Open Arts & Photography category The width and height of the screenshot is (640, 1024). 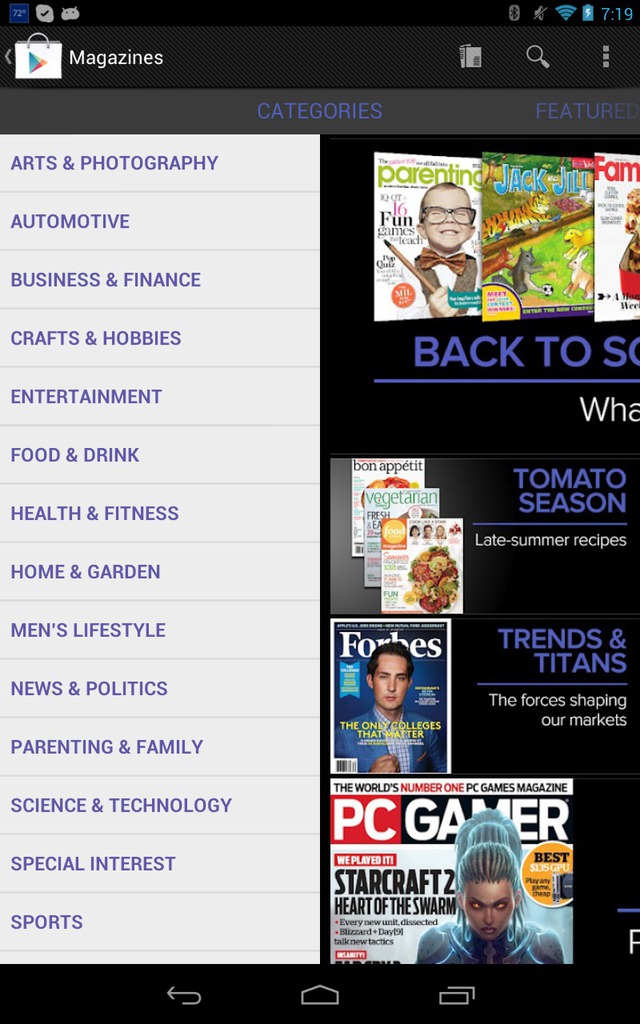coord(160,163)
